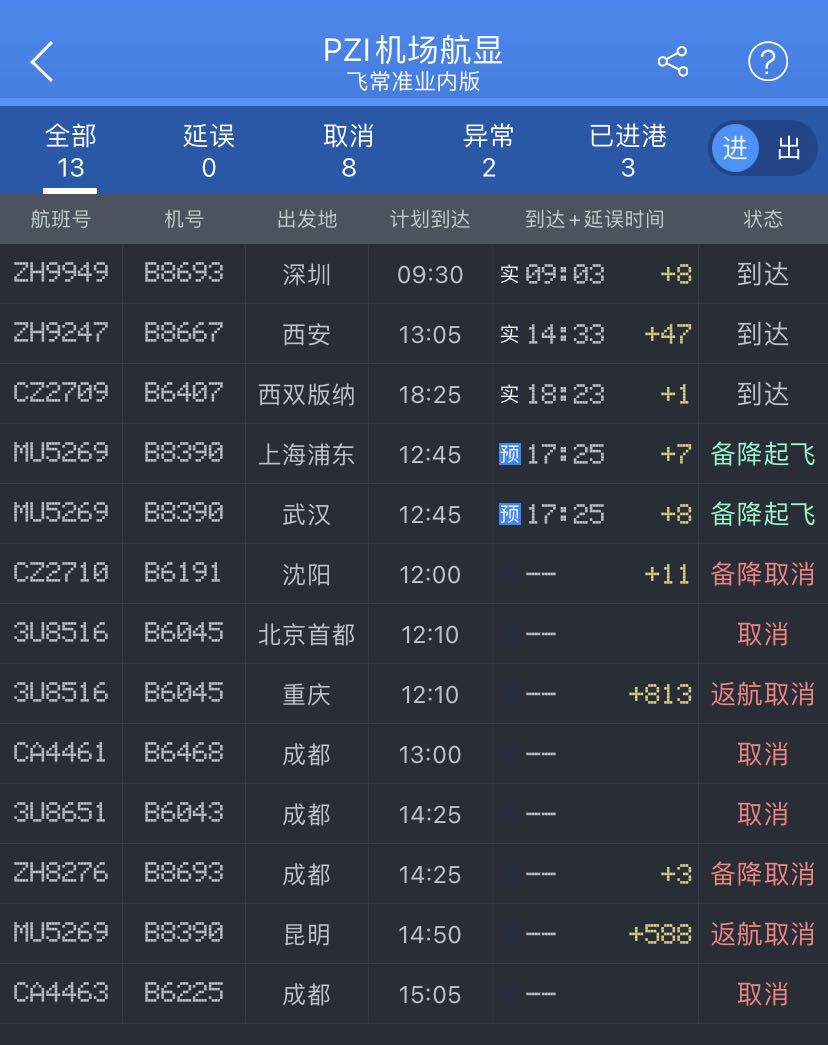Open flight ZH9247 from 西安
This screenshot has height=1045, width=828.
coord(414,334)
